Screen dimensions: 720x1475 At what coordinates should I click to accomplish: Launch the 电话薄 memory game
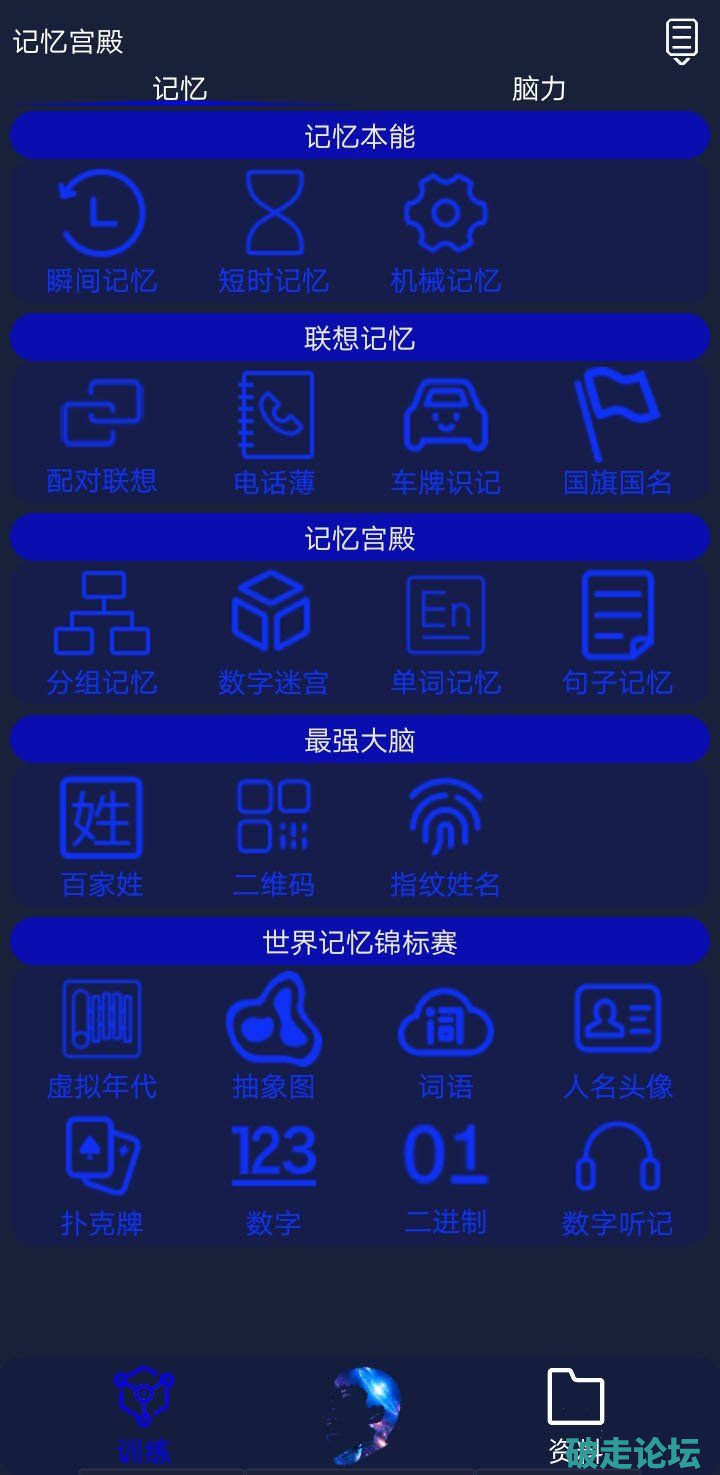pyautogui.click(x=274, y=431)
